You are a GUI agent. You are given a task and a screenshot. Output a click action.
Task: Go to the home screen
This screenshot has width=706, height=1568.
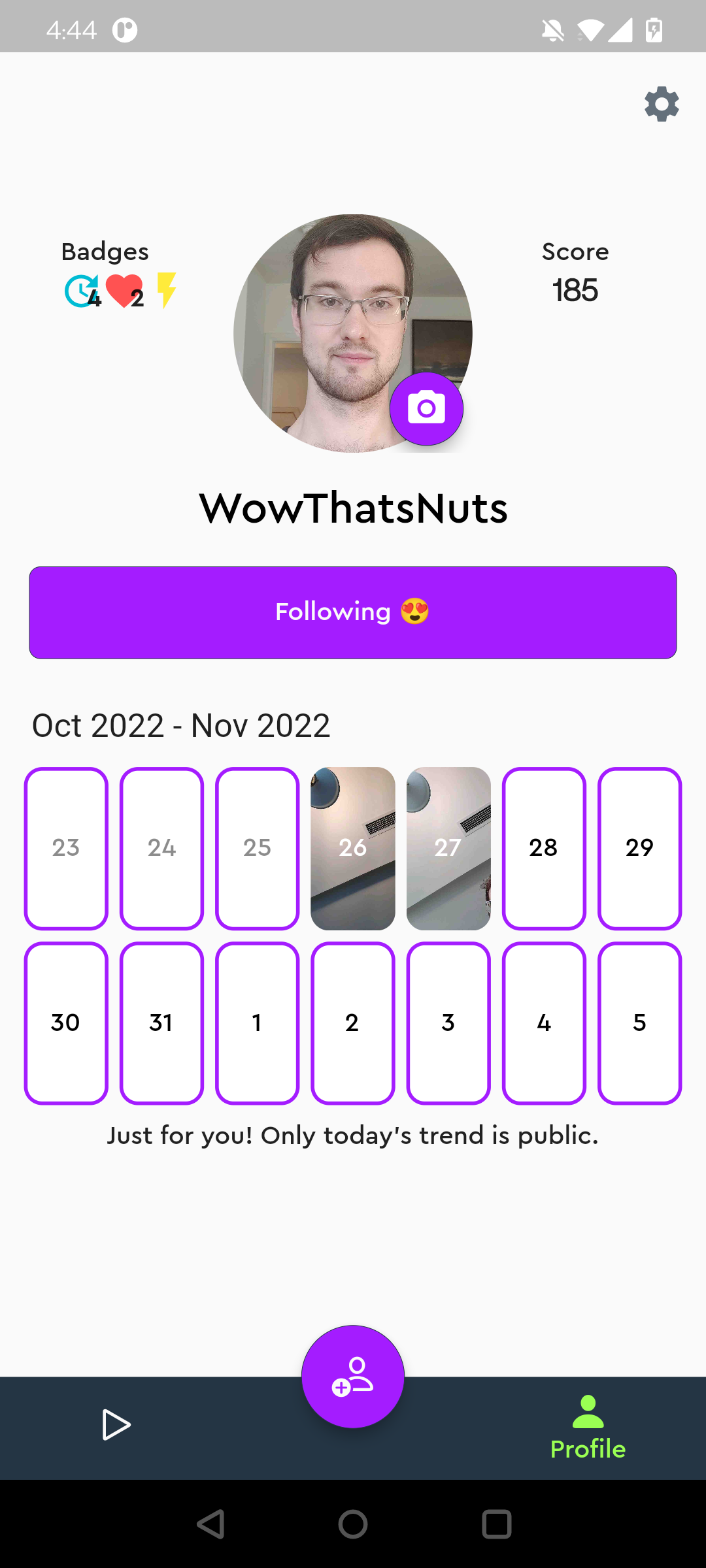tap(353, 1524)
